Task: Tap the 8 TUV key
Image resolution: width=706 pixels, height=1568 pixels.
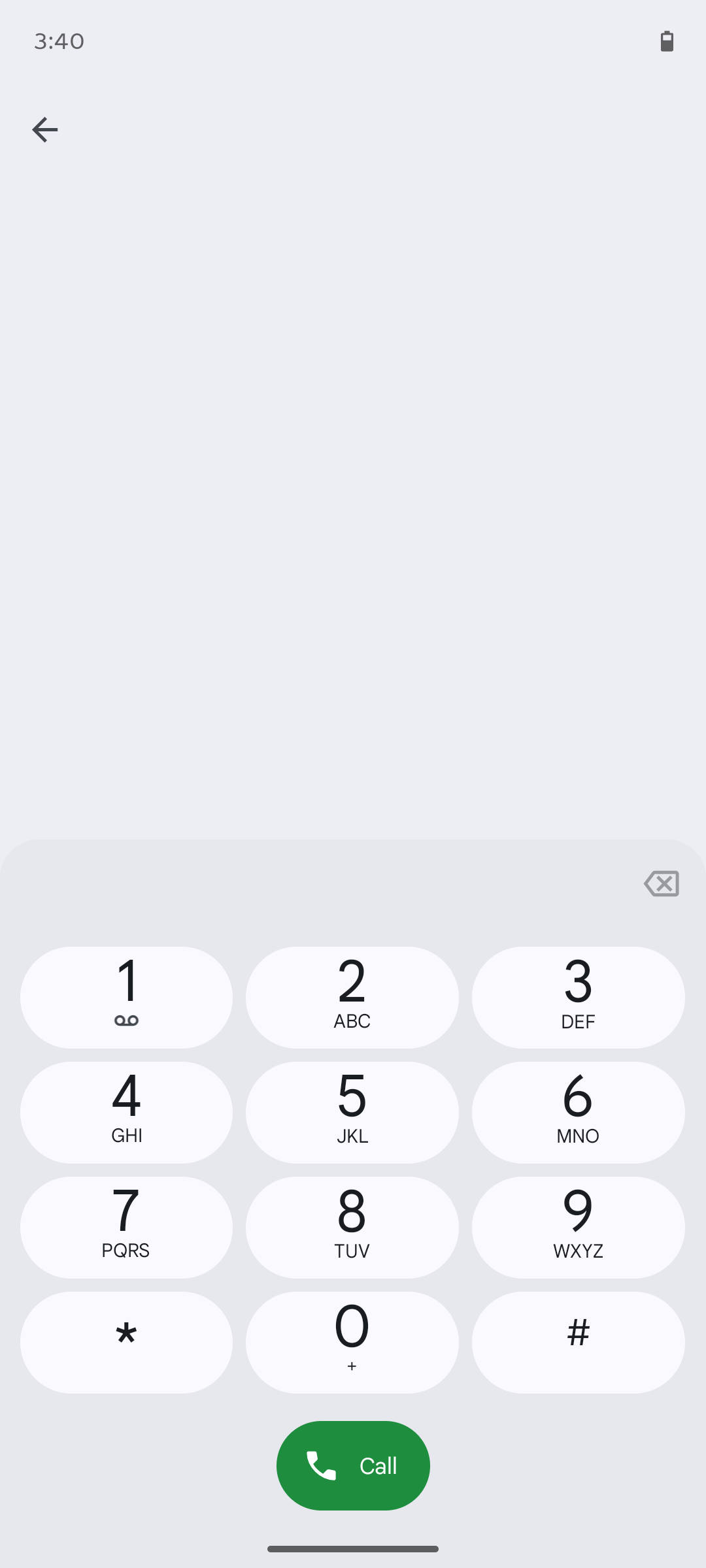Action: coord(352,1228)
